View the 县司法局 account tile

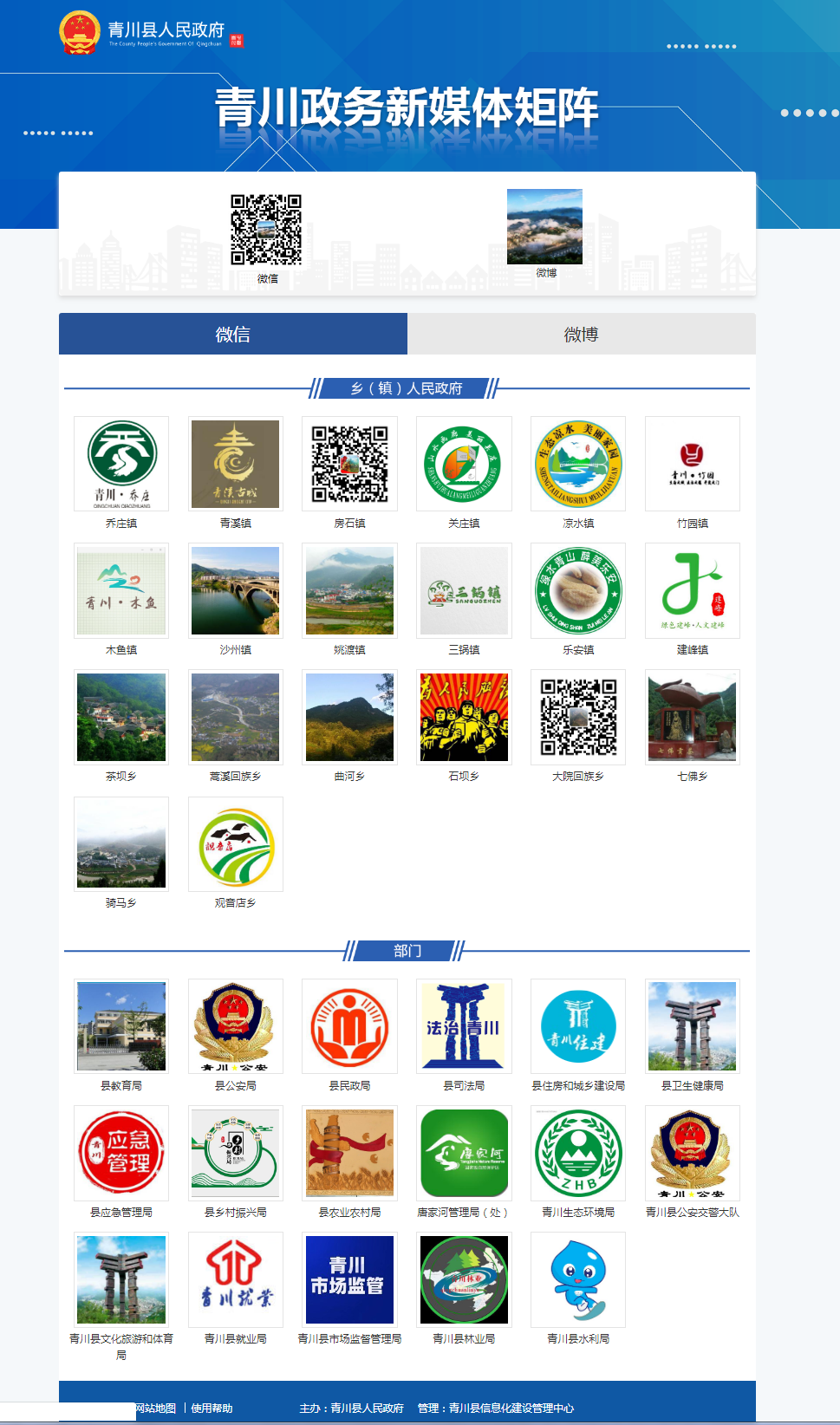[464, 1026]
